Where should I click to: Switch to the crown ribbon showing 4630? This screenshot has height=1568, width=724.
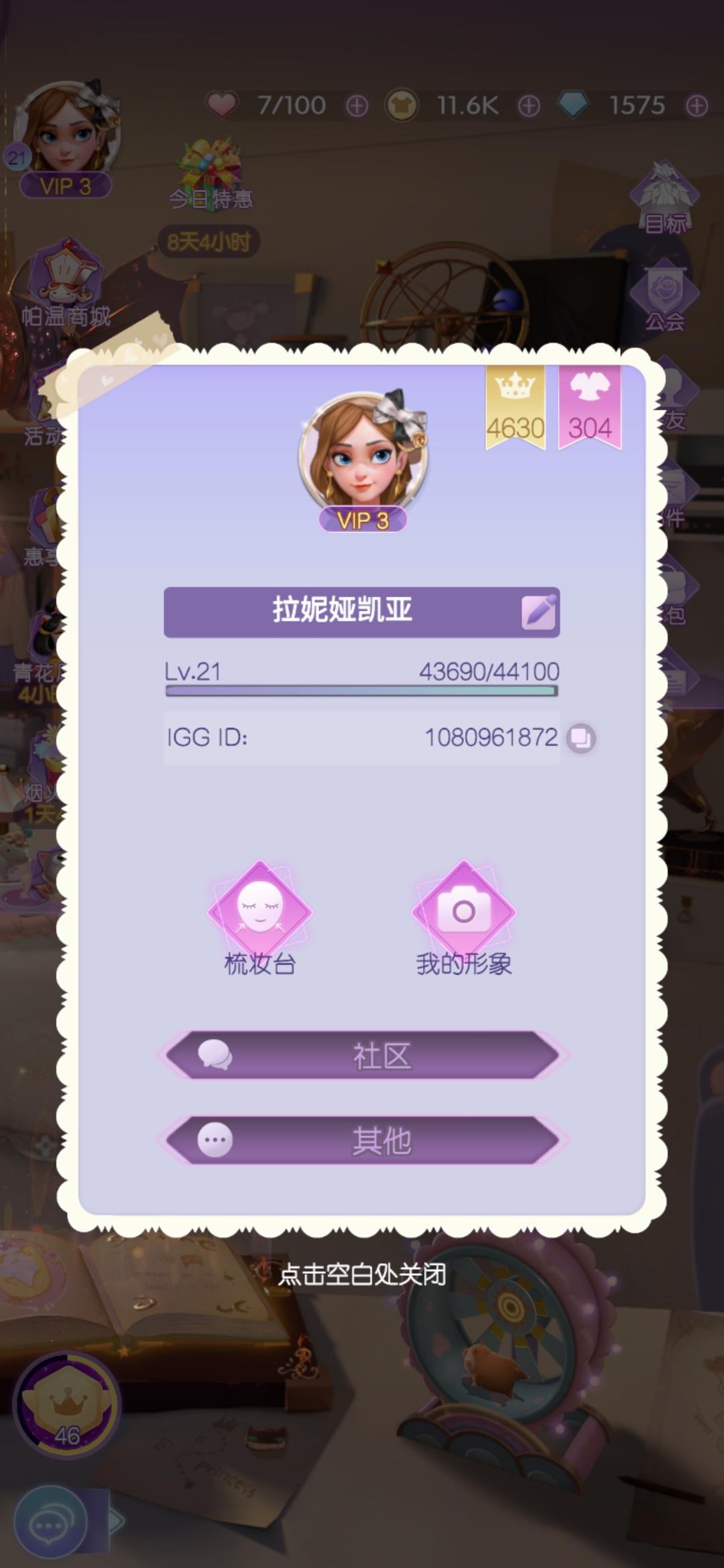click(x=516, y=405)
